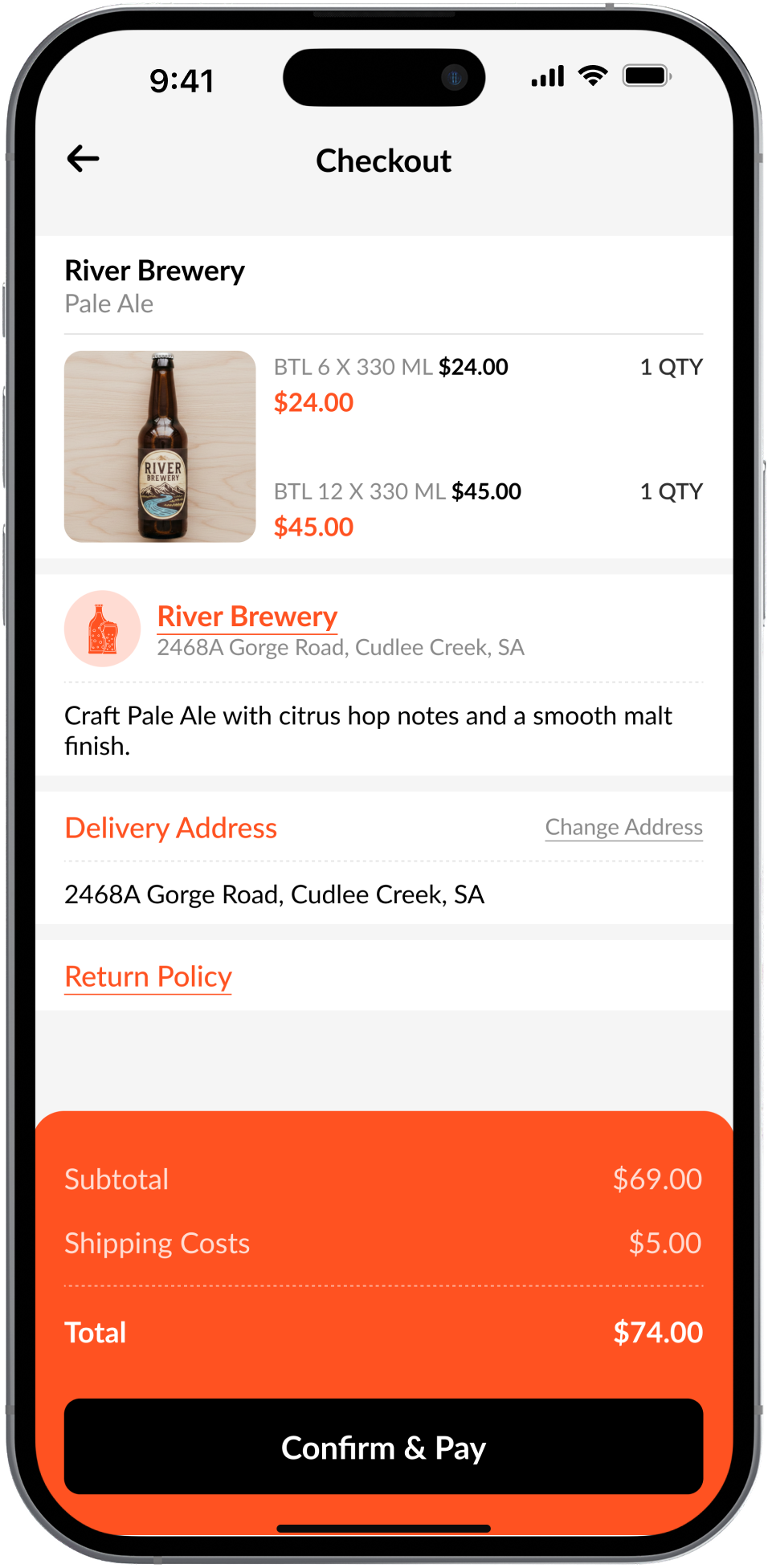
Task: Open the Return Policy link
Action: tap(148, 977)
